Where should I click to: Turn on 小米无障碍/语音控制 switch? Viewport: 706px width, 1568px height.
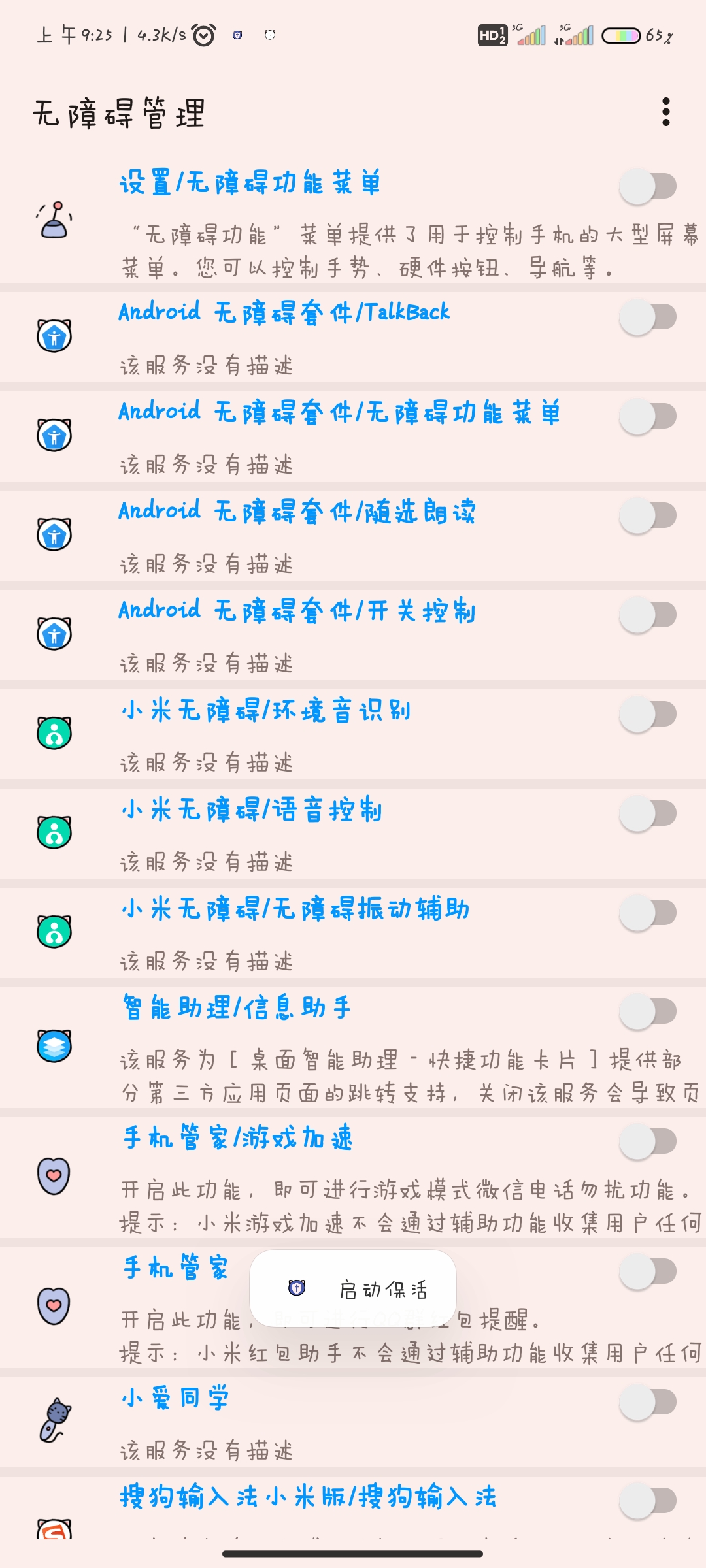click(648, 814)
